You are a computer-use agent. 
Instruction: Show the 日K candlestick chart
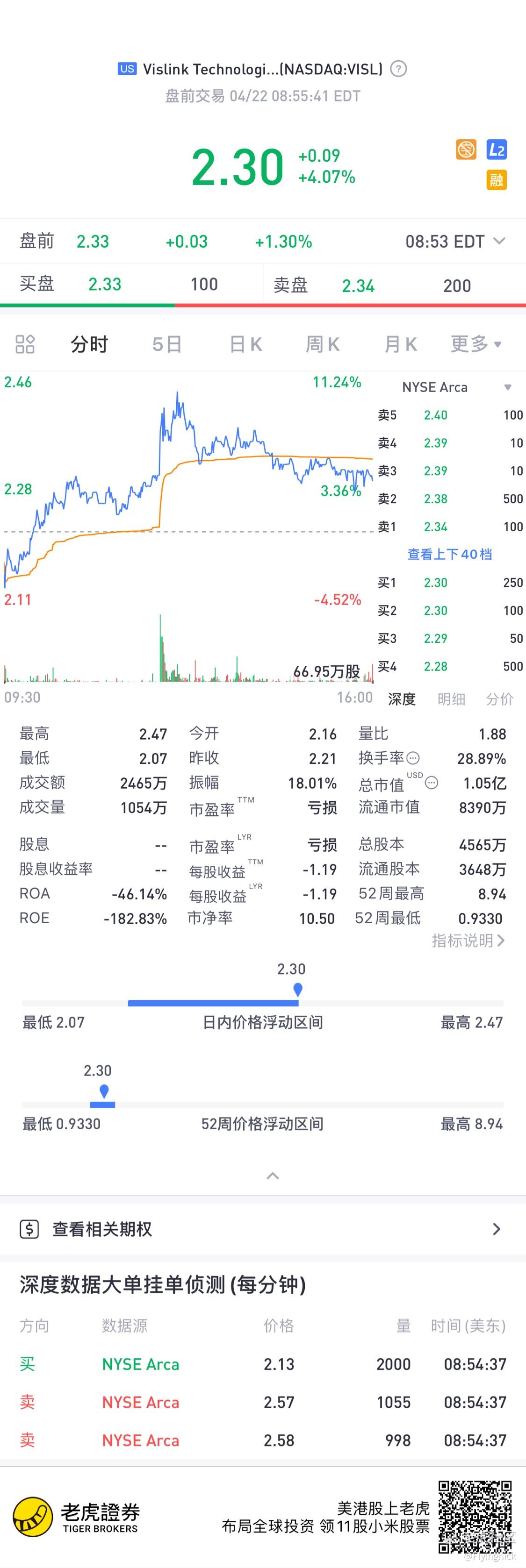(x=245, y=344)
